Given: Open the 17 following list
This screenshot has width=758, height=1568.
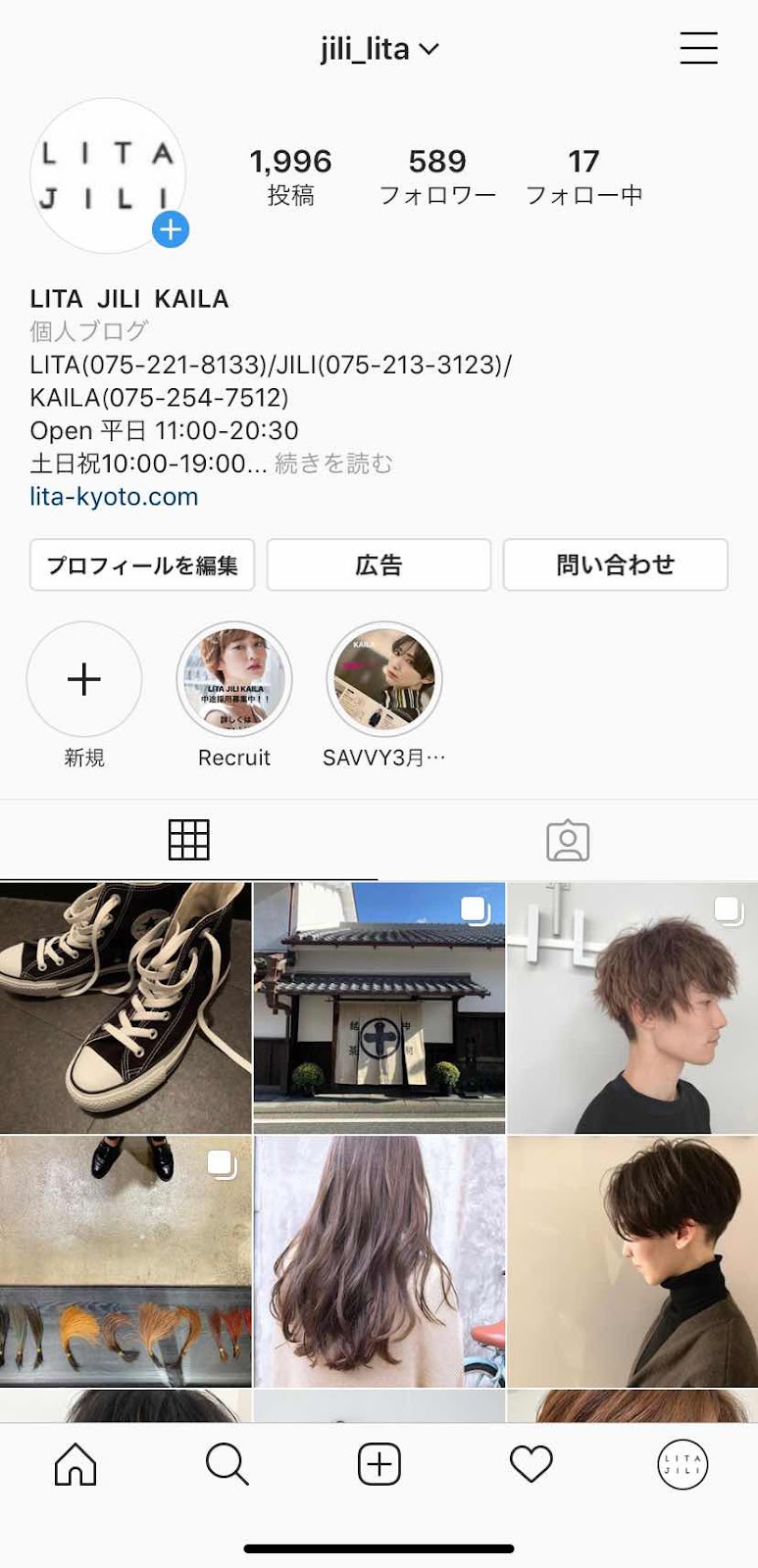Looking at the screenshot, I should tap(583, 176).
